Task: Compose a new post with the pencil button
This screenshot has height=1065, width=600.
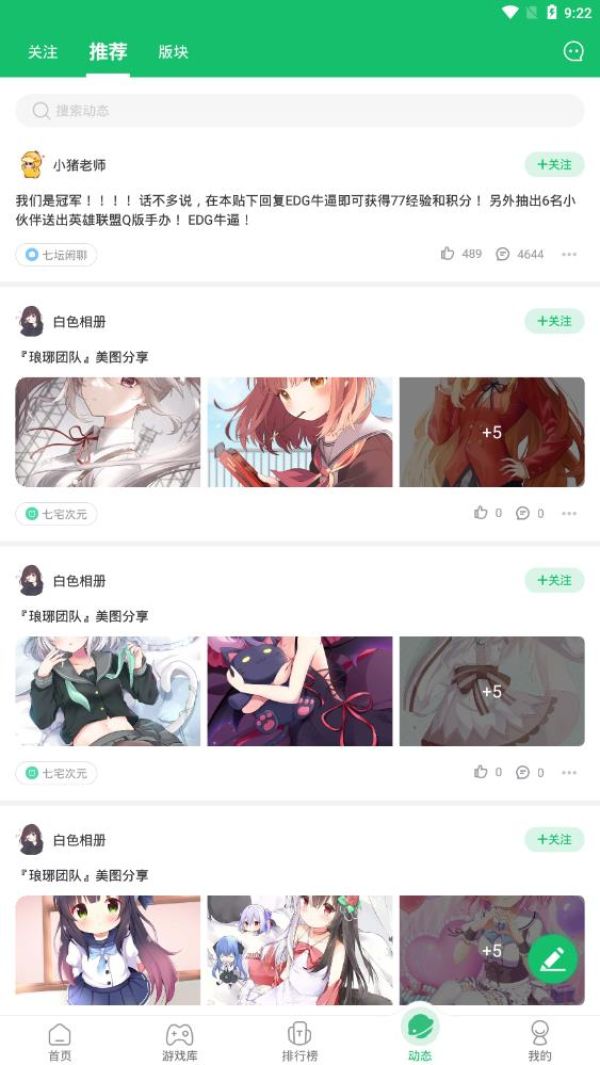Action: click(552, 959)
